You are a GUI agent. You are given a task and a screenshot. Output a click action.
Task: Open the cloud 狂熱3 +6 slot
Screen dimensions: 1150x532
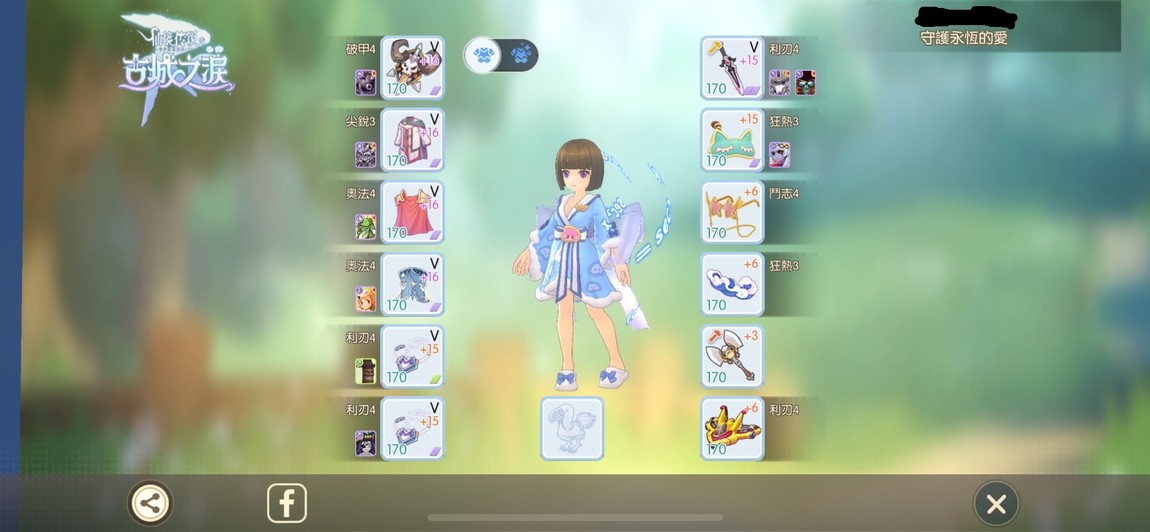click(732, 284)
